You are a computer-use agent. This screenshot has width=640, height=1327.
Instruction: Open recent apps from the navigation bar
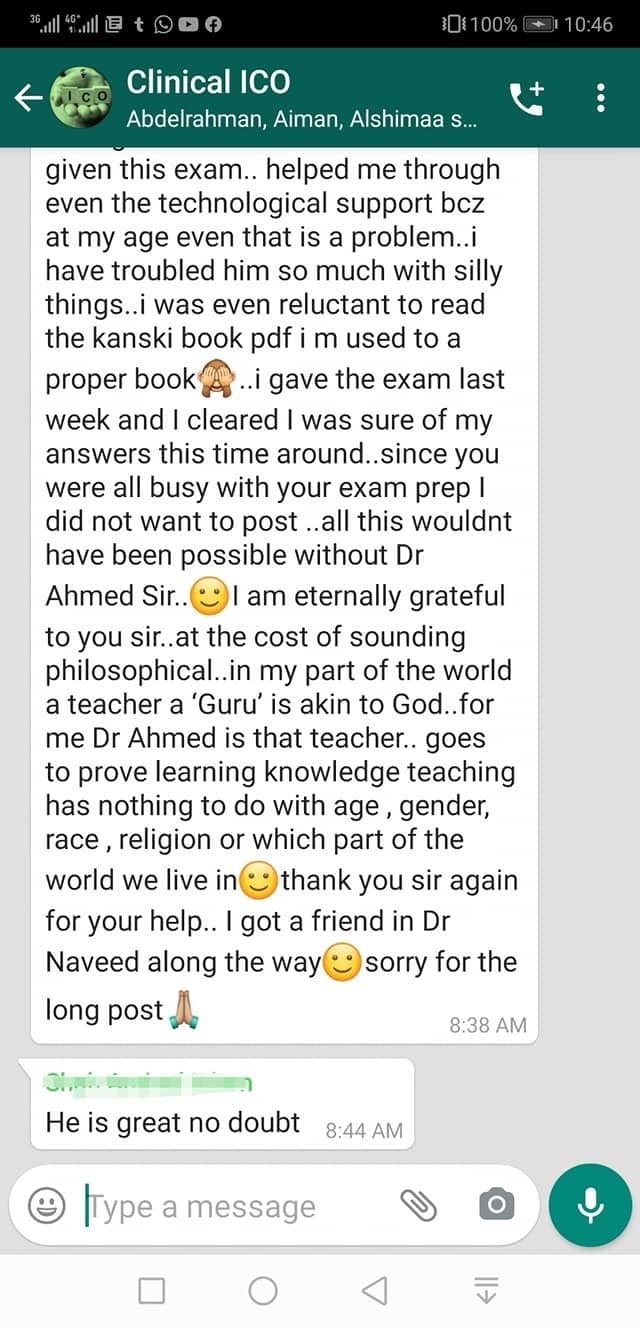tap(151, 1291)
